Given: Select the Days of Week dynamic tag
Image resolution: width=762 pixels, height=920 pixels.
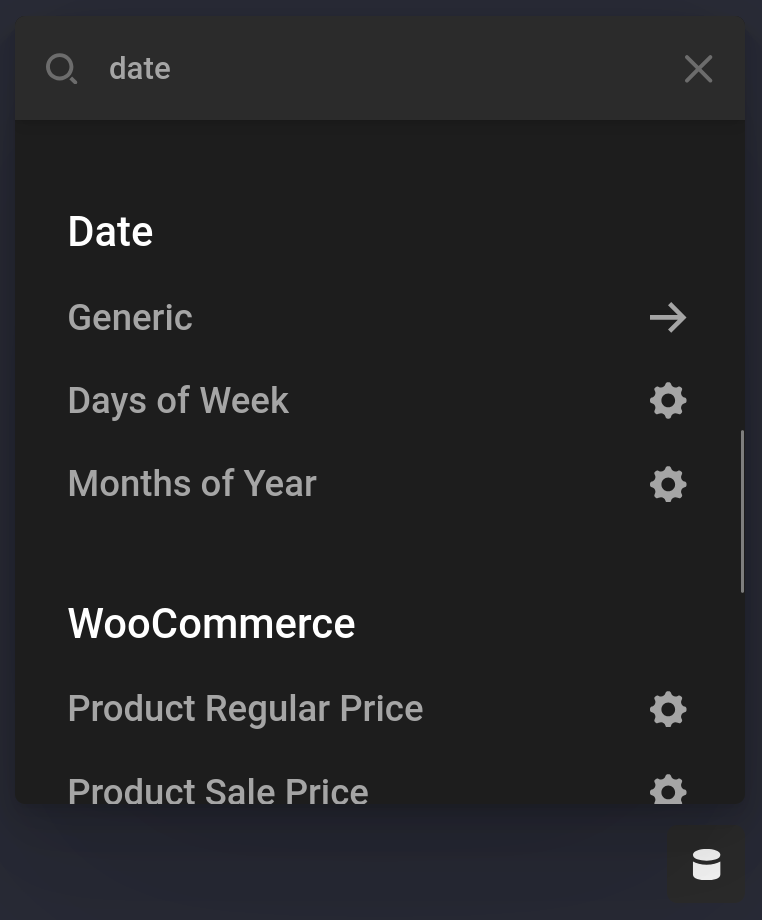Looking at the screenshot, I should coord(178,400).
